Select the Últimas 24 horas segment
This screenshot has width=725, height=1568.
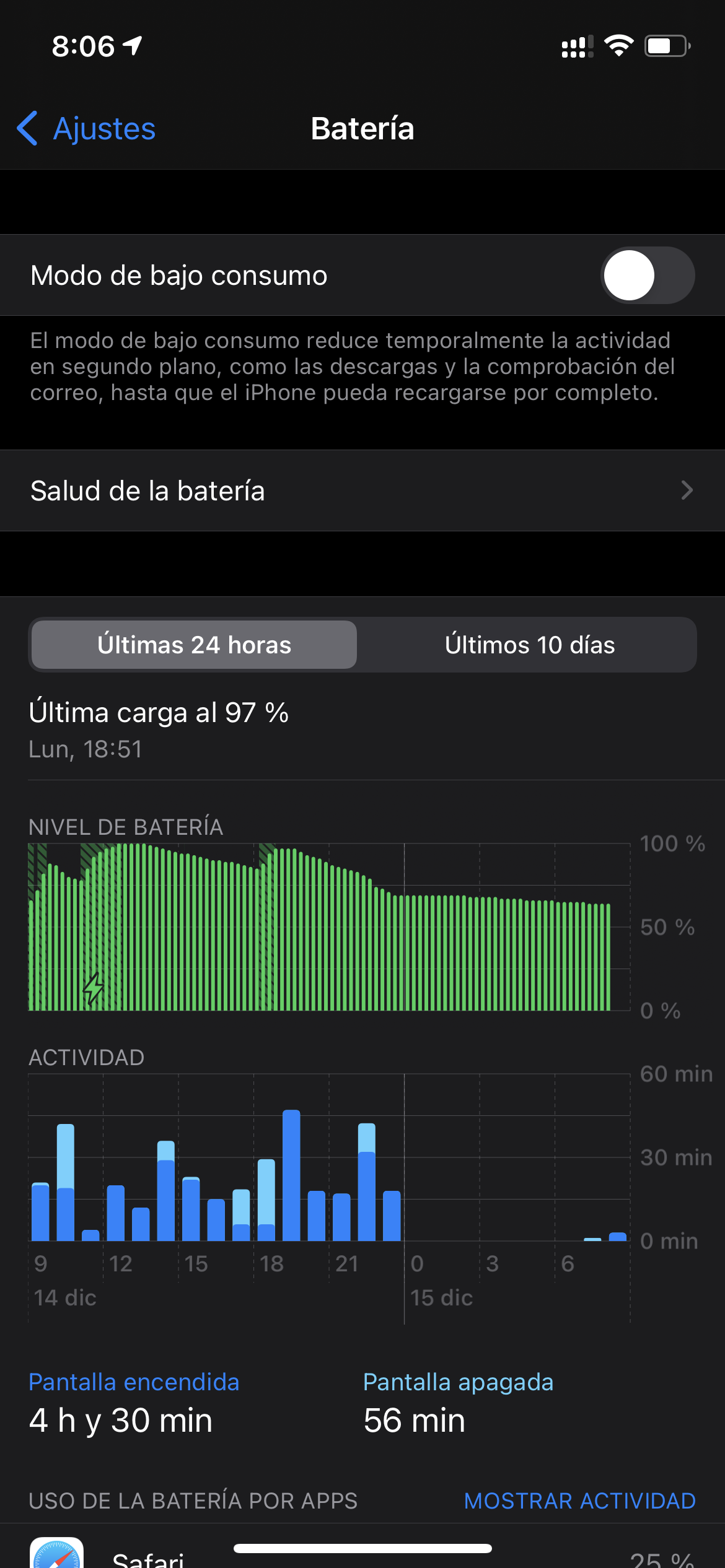pyautogui.click(x=194, y=645)
